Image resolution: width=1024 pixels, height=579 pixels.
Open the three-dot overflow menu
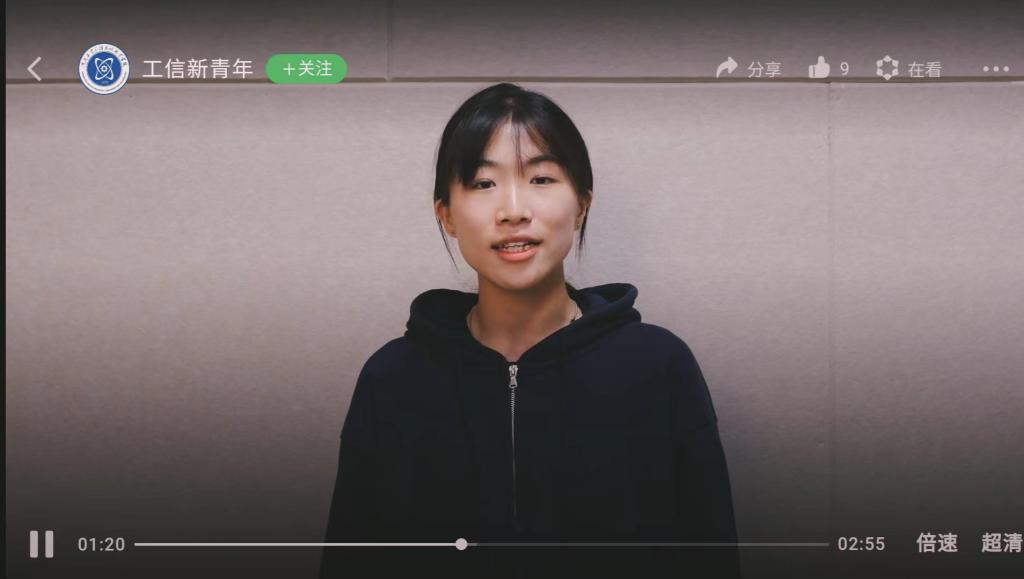(x=995, y=69)
